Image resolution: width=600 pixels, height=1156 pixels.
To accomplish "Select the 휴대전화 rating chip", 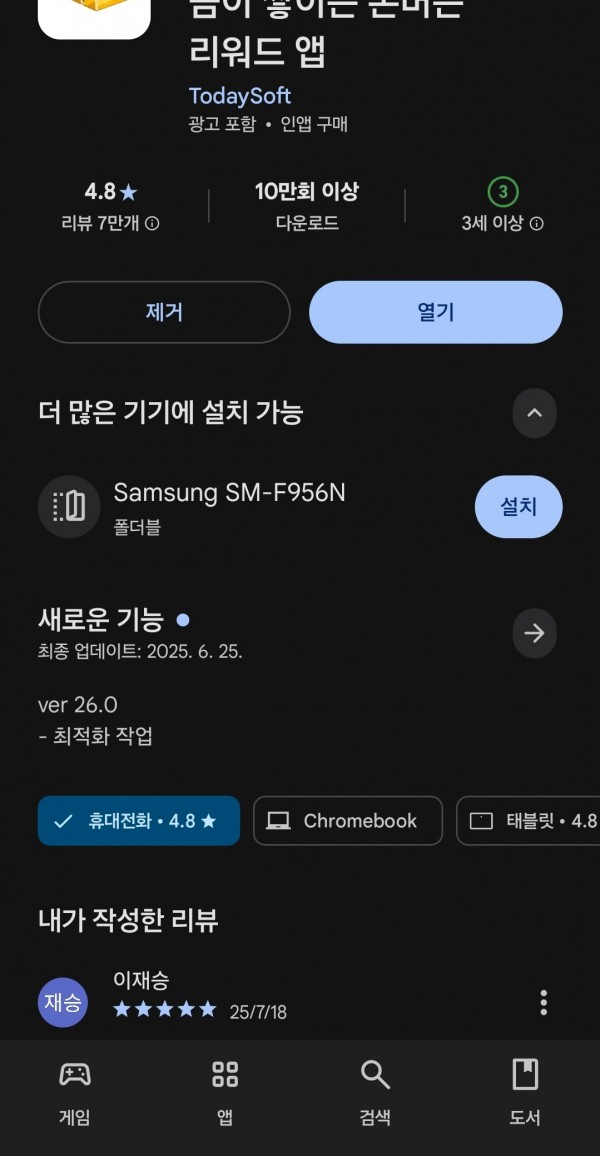I will [x=139, y=821].
